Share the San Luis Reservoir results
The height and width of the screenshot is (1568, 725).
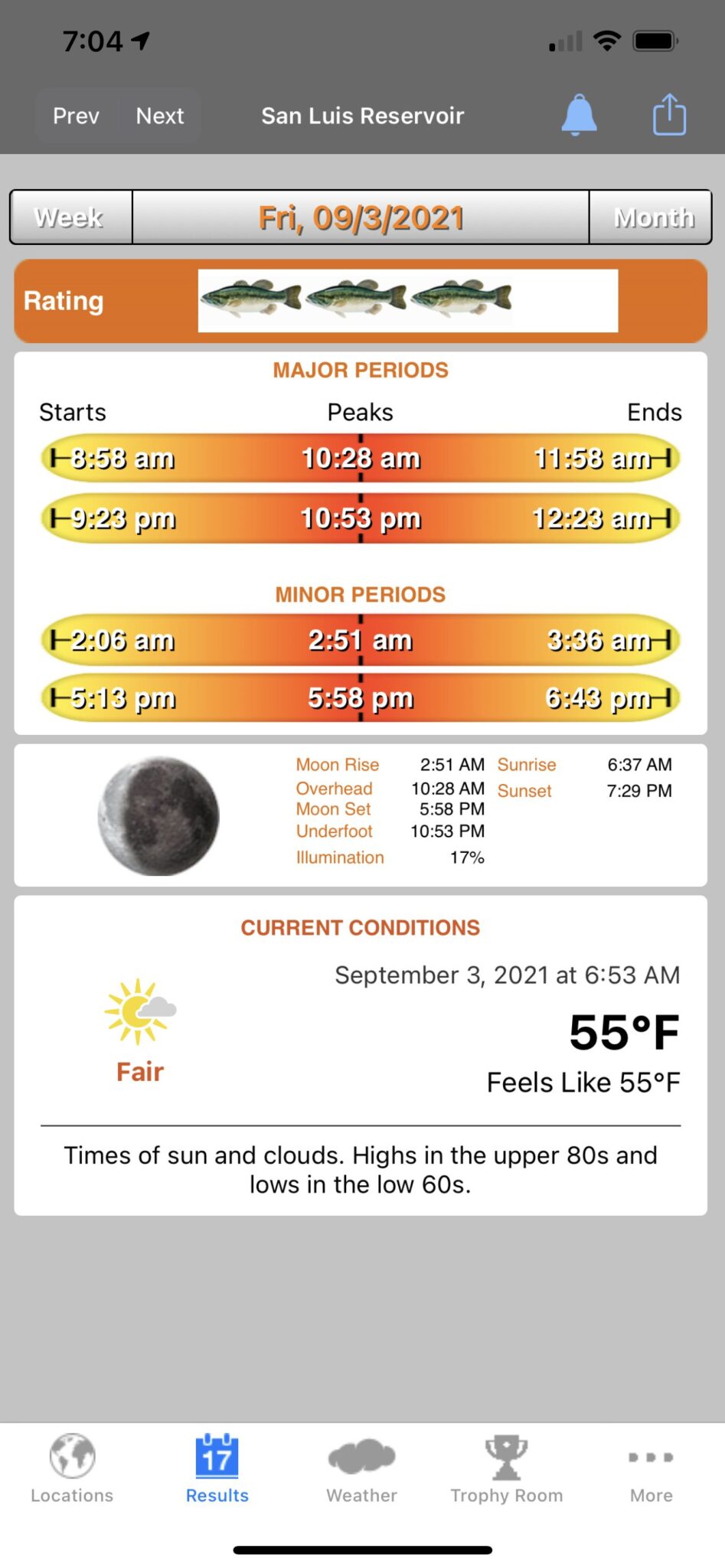(x=668, y=115)
